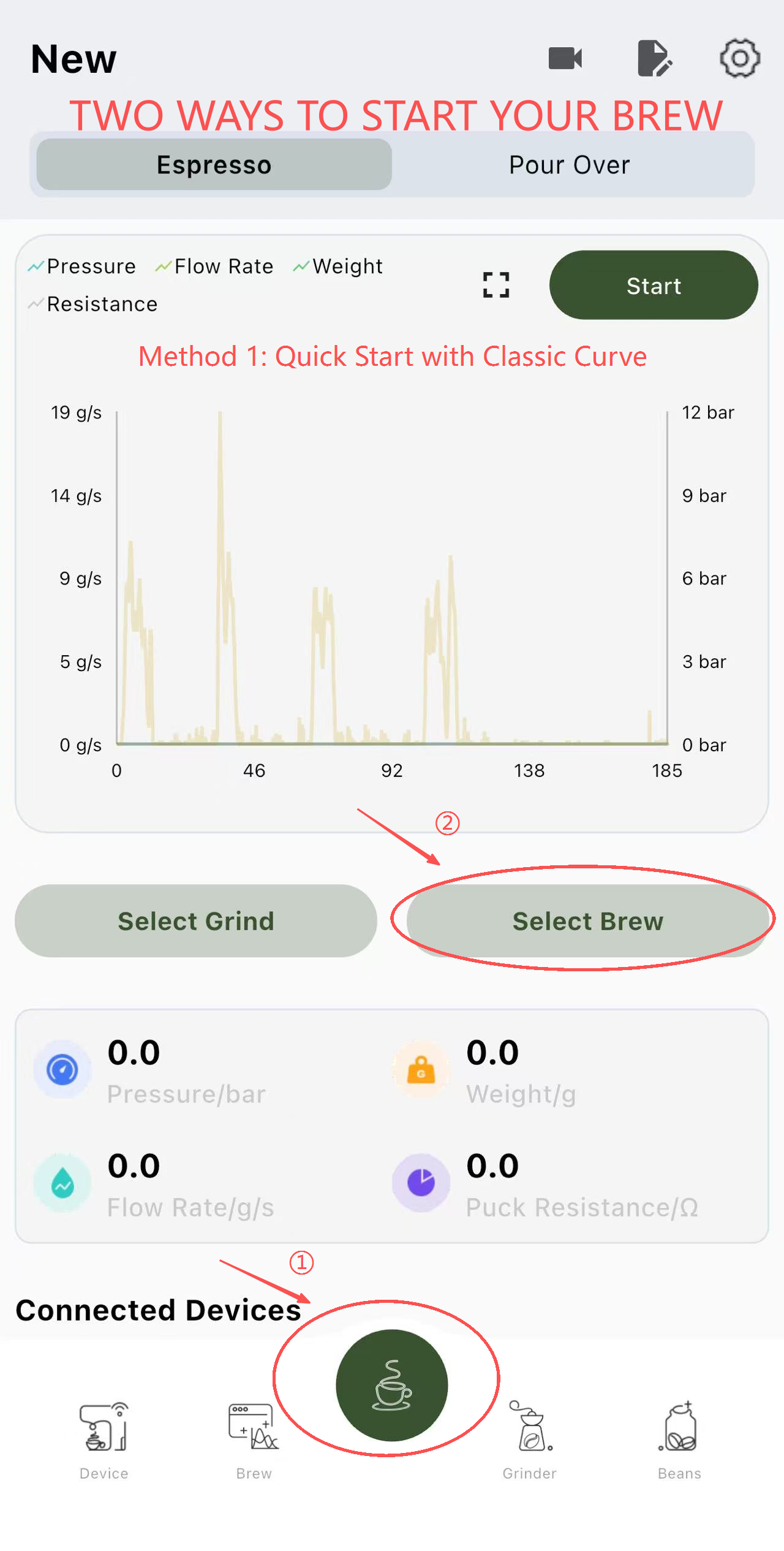This screenshot has height=1551, width=784.
Task: Toggle the Pressure curve in the legend
Action: pos(82,267)
